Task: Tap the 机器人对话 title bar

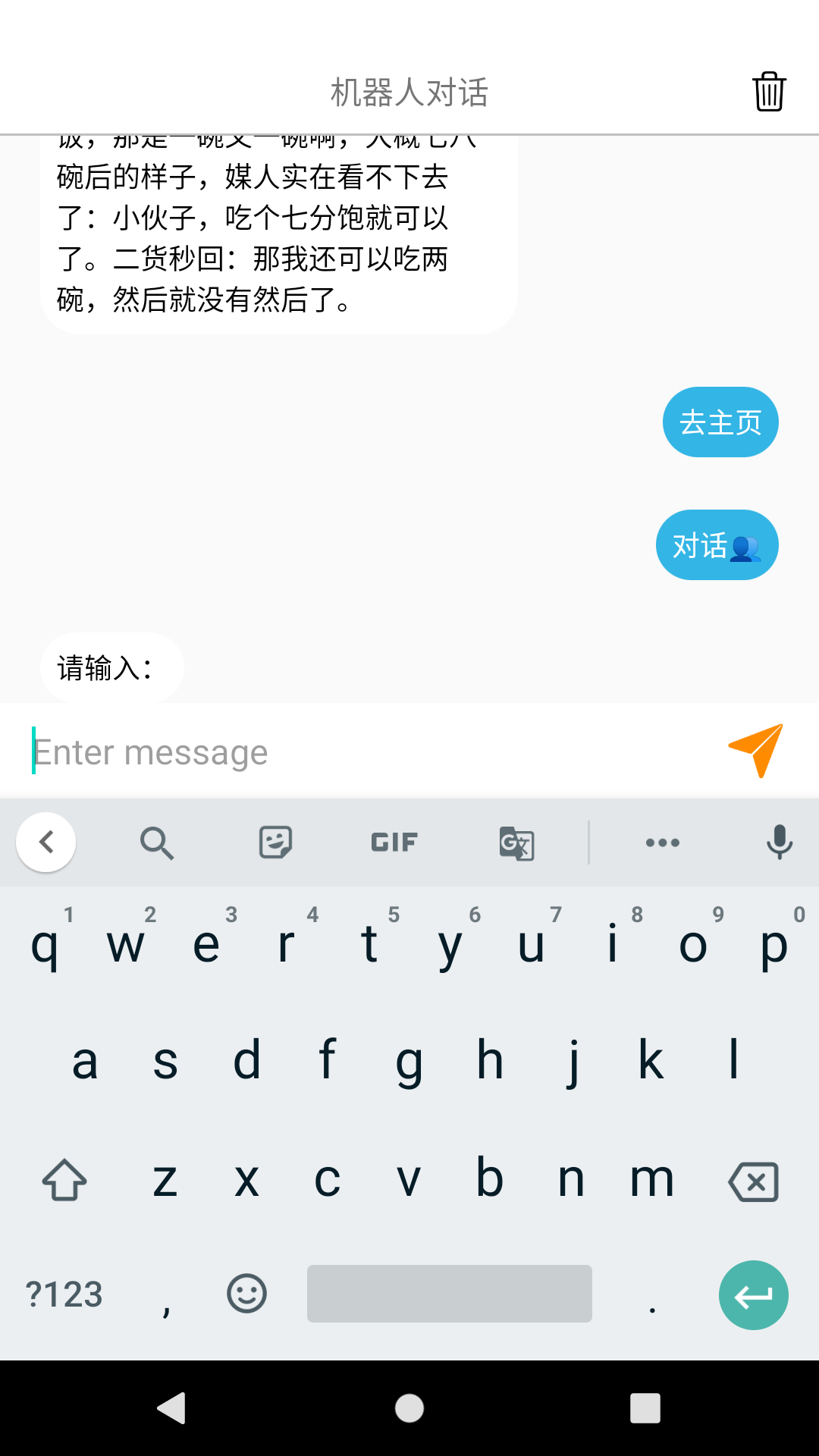Action: tap(409, 91)
